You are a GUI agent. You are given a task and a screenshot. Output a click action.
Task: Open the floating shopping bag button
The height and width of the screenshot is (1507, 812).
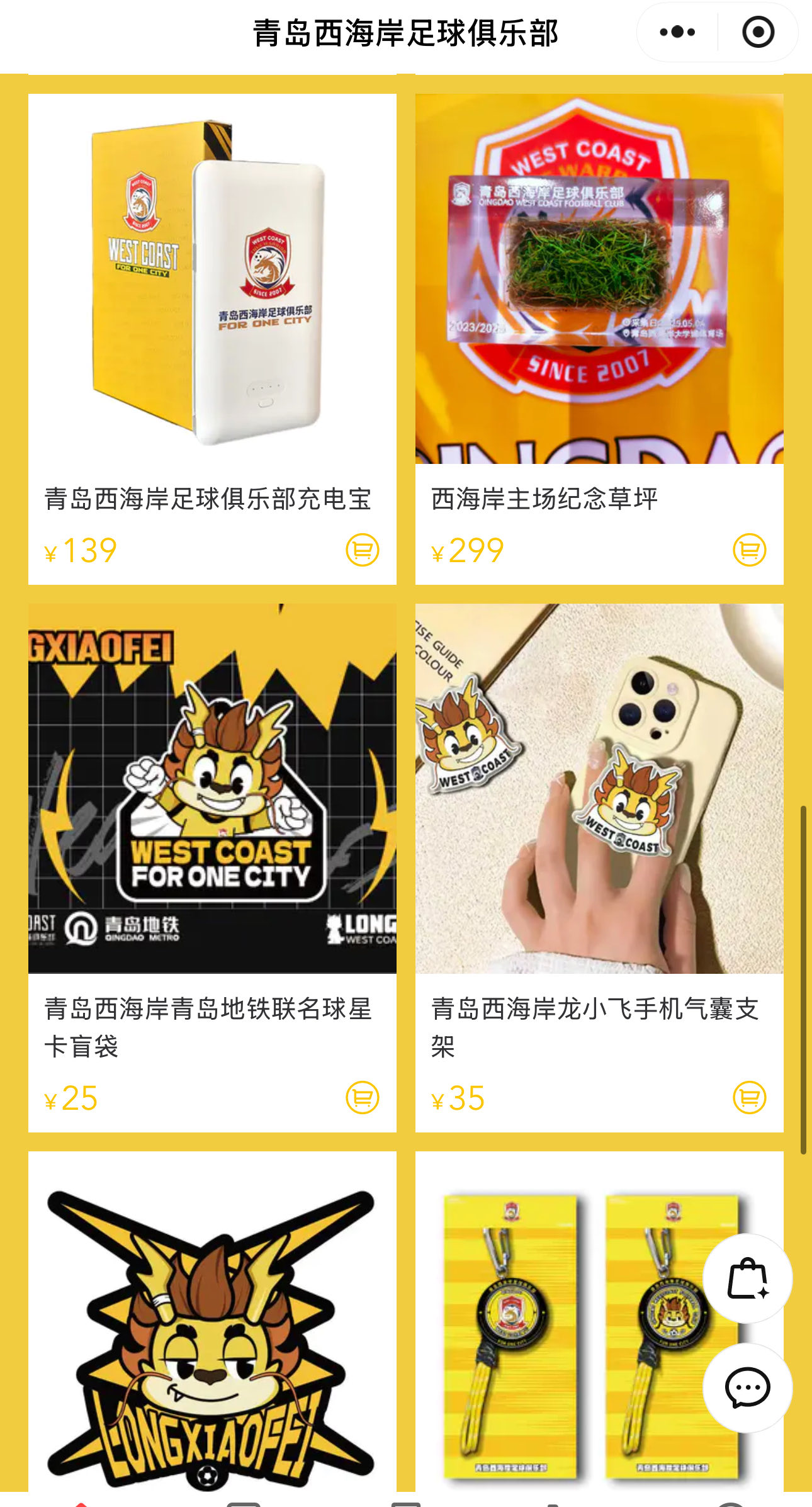pyautogui.click(x=747, y=1278)
